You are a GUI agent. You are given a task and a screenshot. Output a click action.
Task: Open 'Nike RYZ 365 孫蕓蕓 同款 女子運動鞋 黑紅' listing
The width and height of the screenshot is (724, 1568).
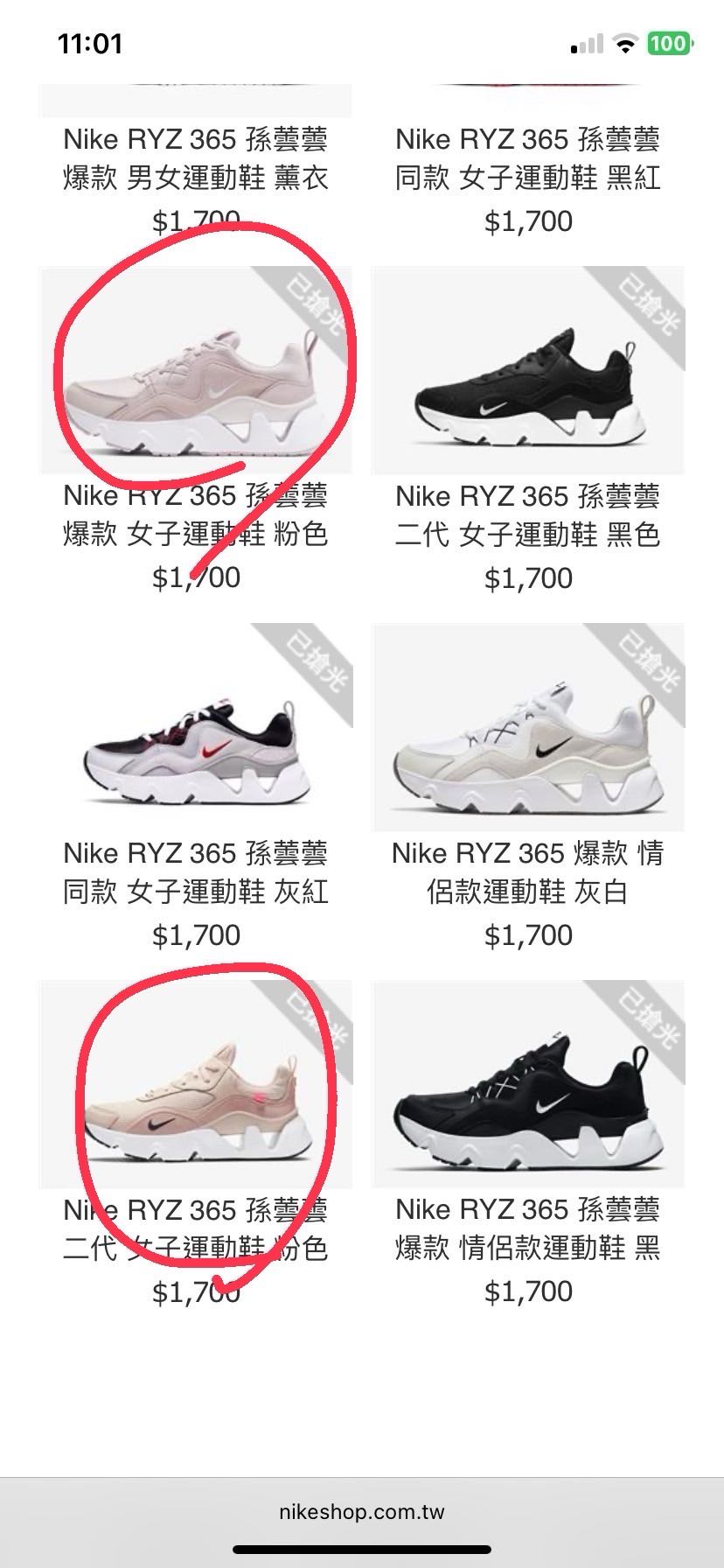click(x=526, y=159)
